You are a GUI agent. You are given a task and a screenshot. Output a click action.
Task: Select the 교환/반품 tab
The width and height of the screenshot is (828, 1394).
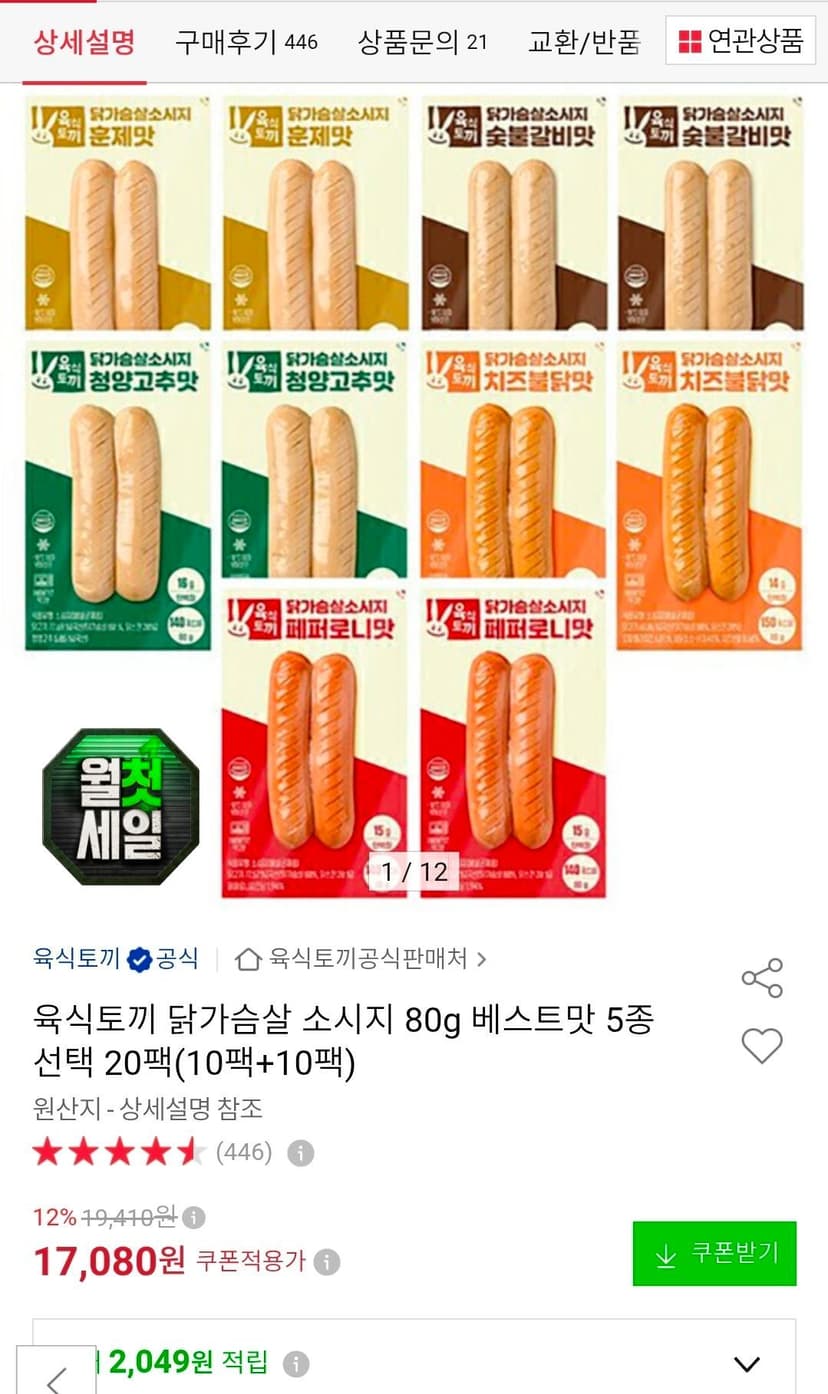coord(584,42)
